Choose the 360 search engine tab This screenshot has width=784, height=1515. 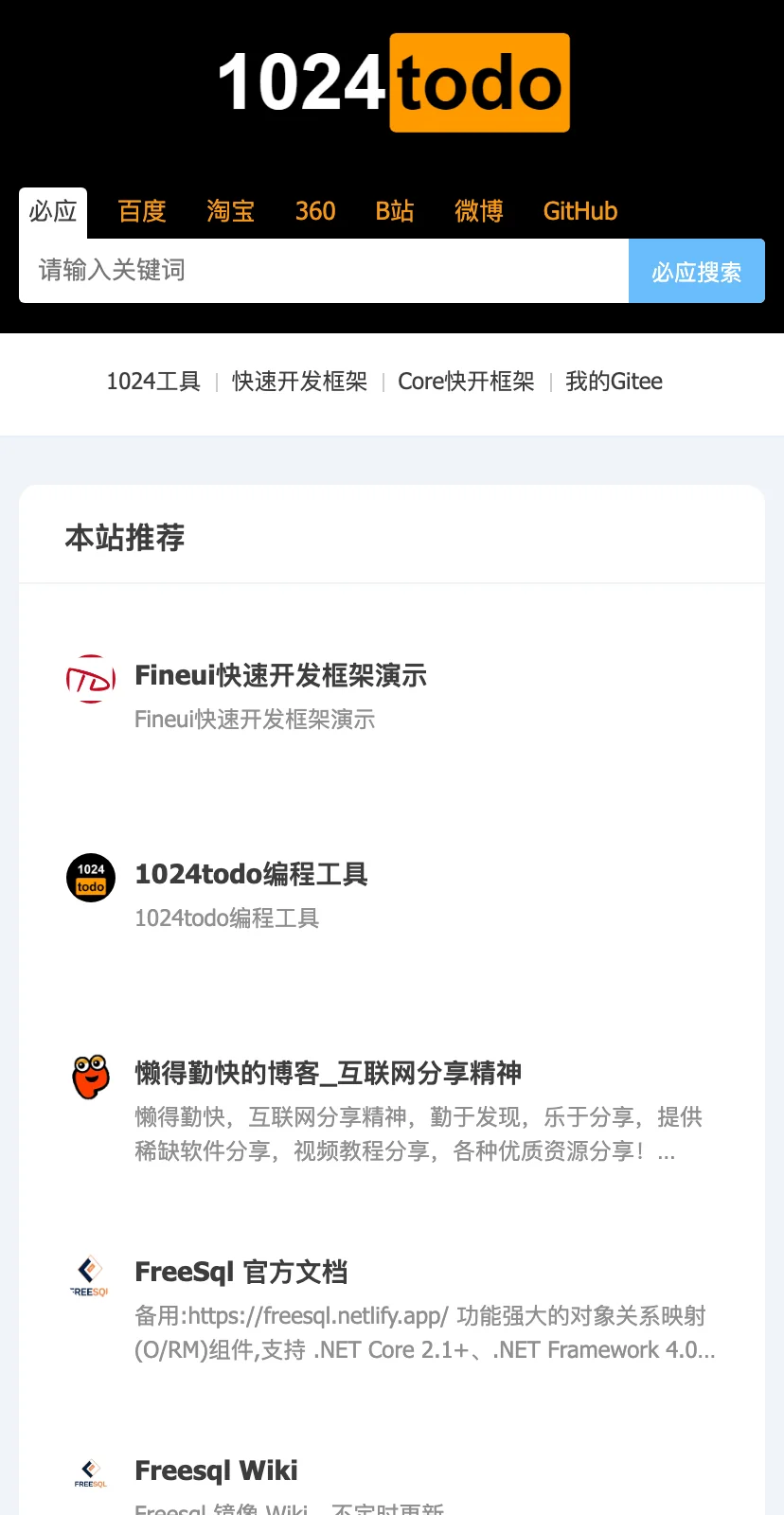315,211
